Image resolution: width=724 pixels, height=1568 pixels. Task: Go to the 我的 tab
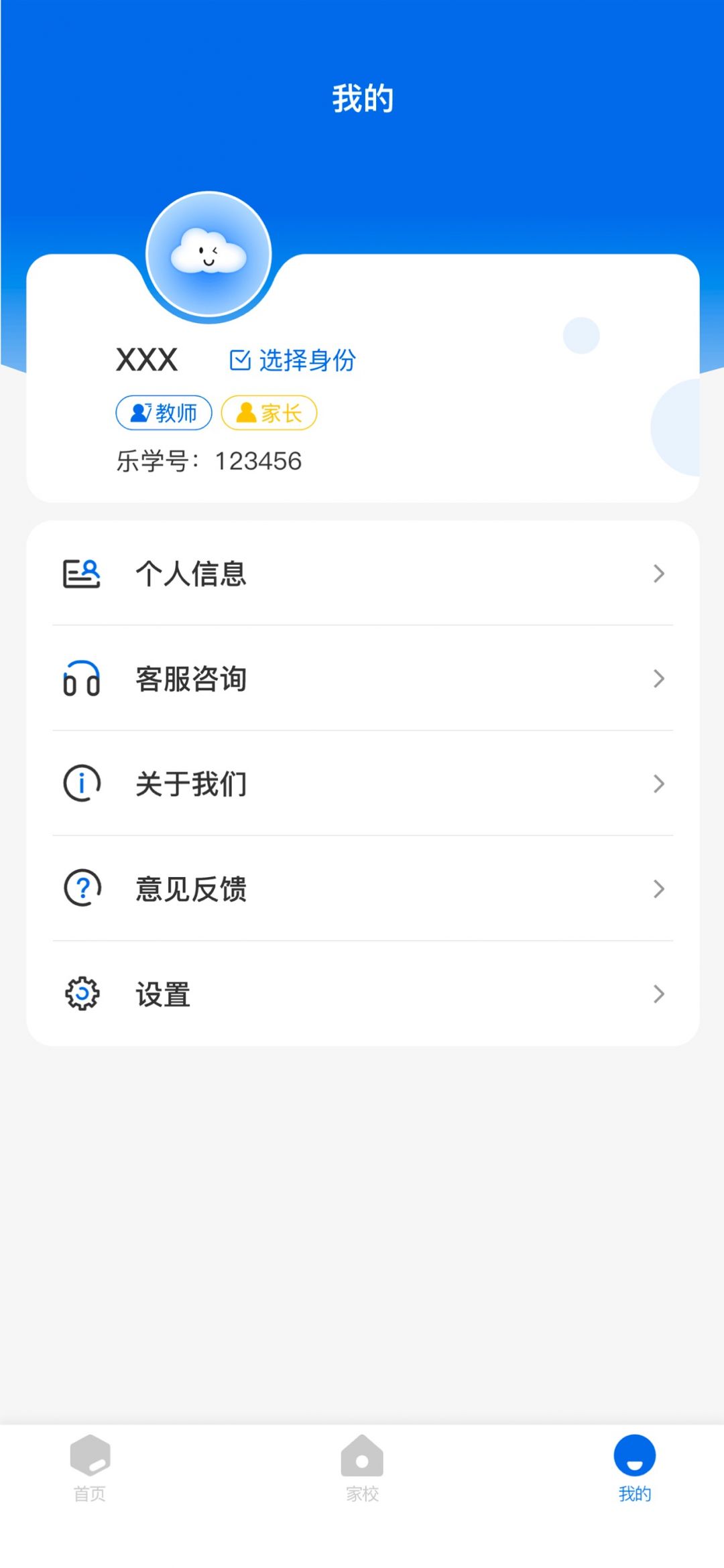point(634,1467)
